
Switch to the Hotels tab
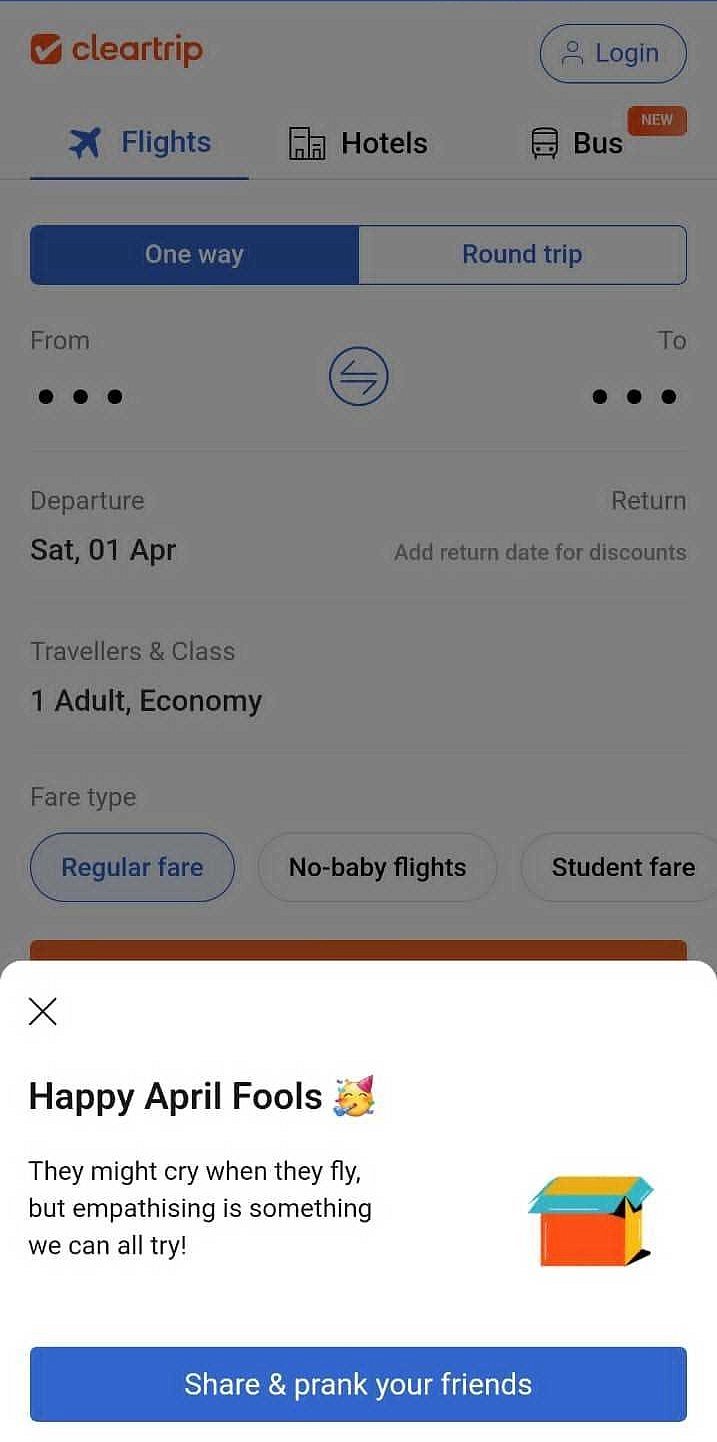(x=358, y=143)
